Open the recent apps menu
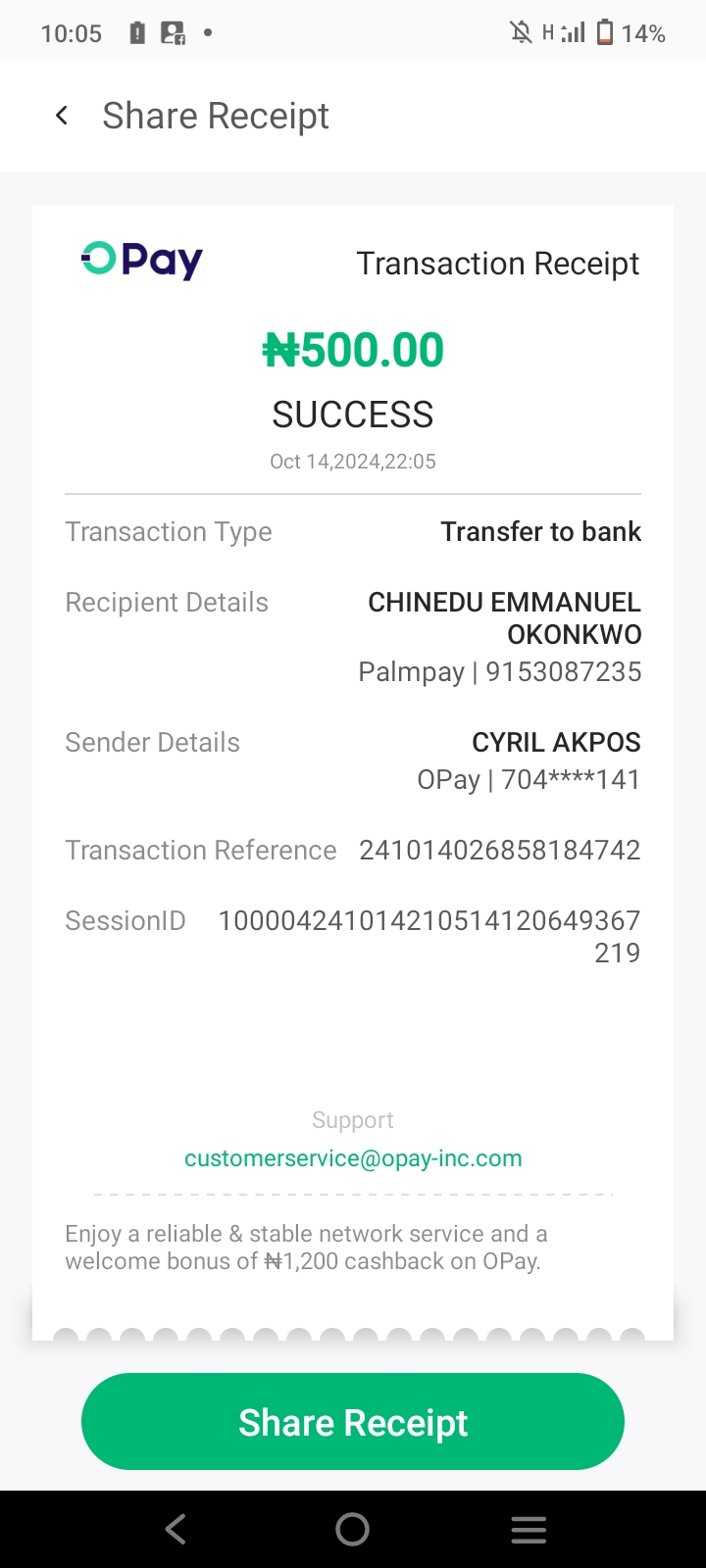The height and width of the screenshot is (1568, 706). click(529, 1530)
